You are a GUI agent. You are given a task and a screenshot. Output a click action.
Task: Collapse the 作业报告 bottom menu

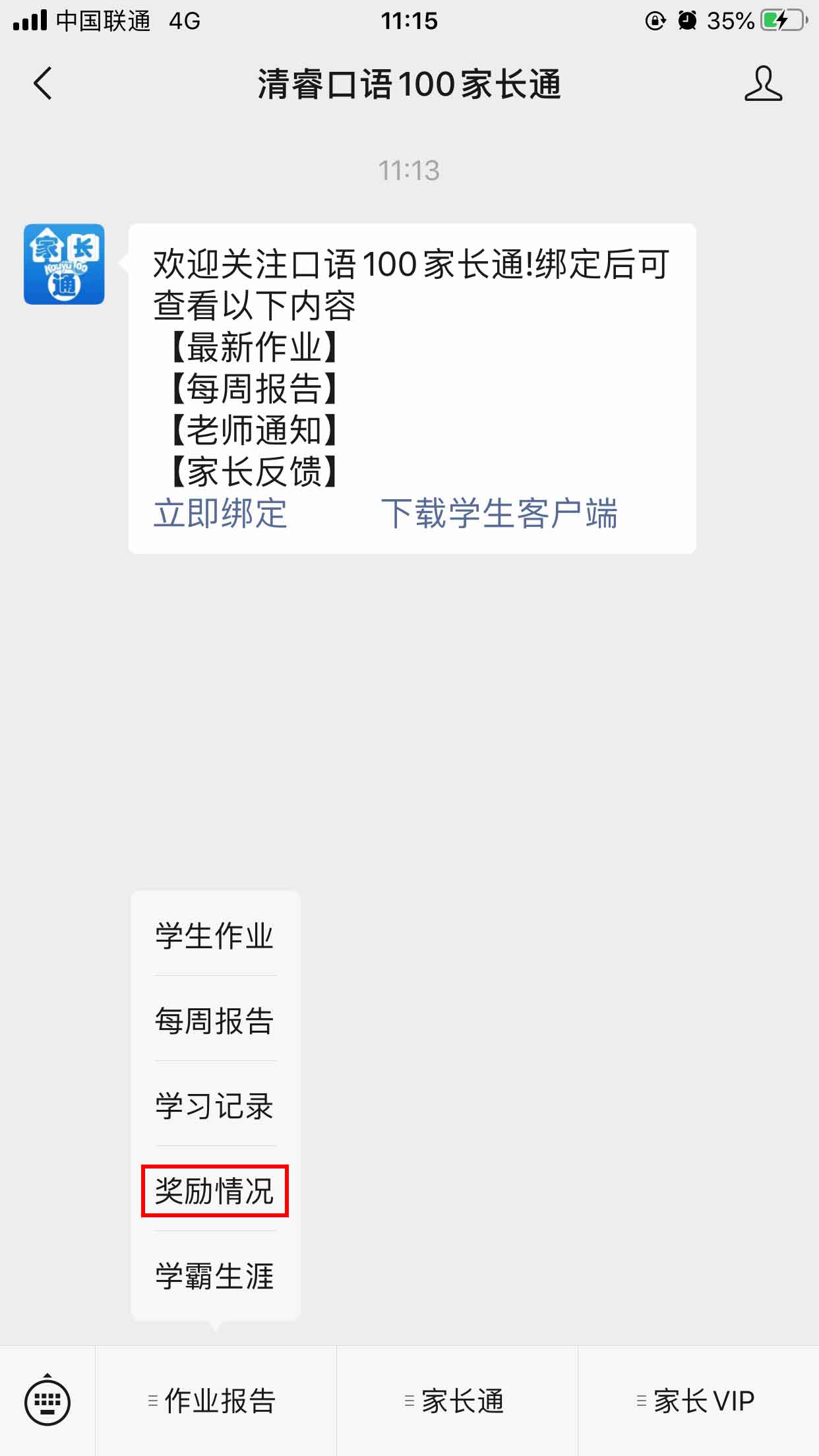[x=216, y=1401]
